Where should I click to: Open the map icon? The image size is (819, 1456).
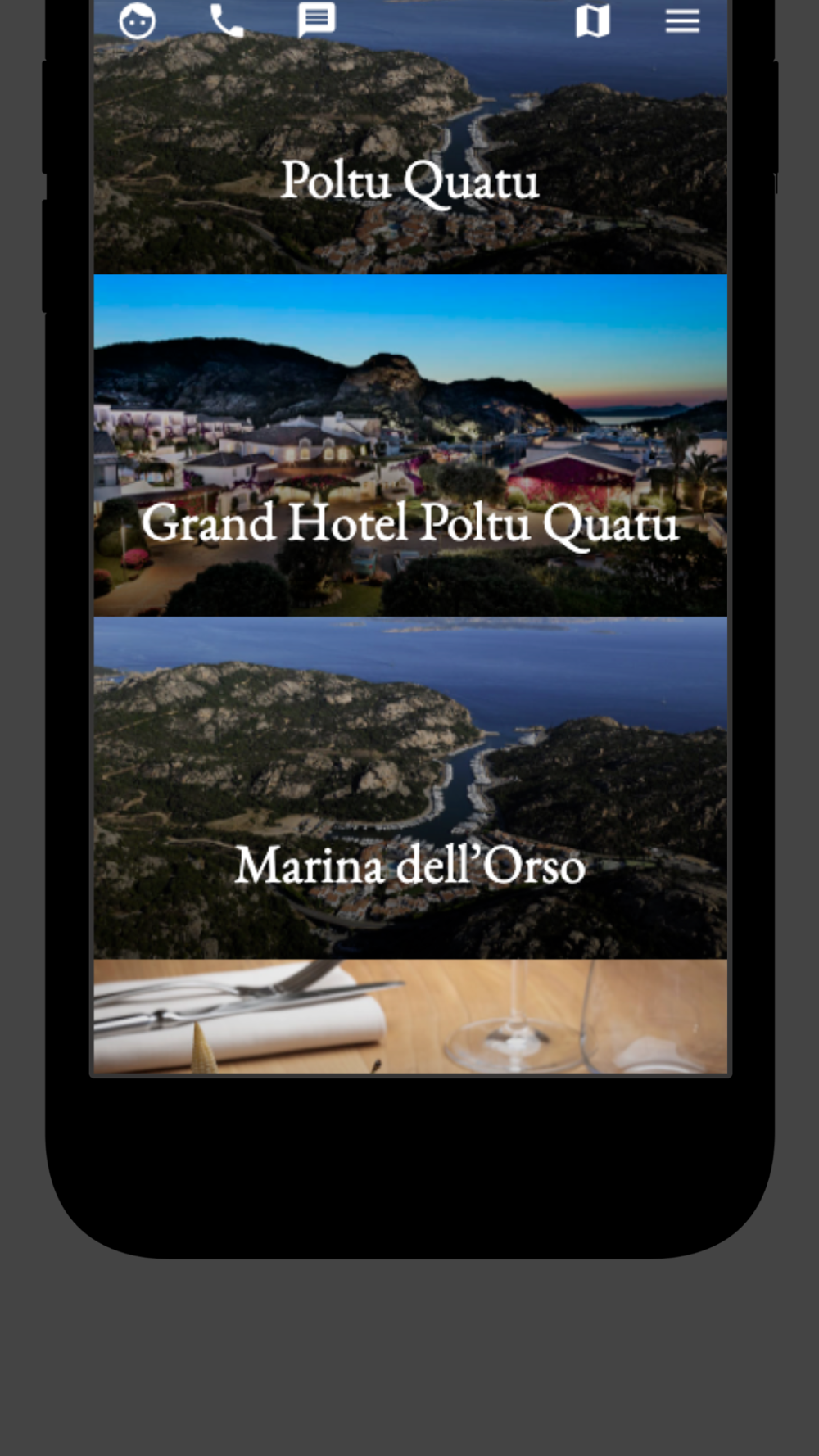592,20
